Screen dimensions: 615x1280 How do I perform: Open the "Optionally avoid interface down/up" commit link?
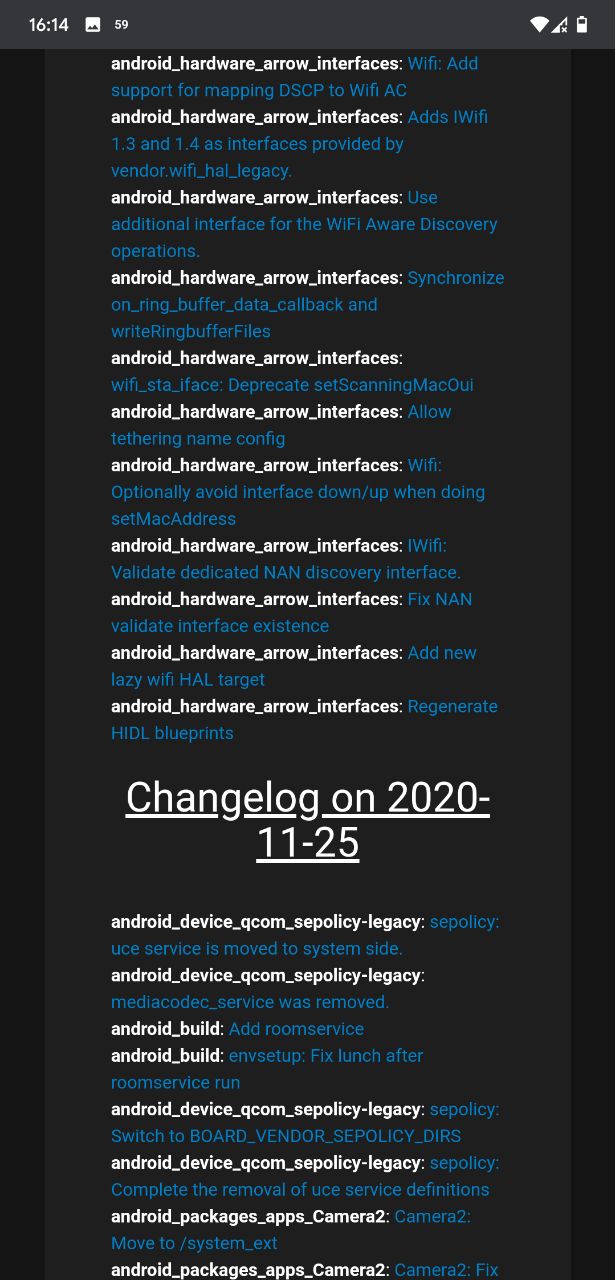[298, 492]
